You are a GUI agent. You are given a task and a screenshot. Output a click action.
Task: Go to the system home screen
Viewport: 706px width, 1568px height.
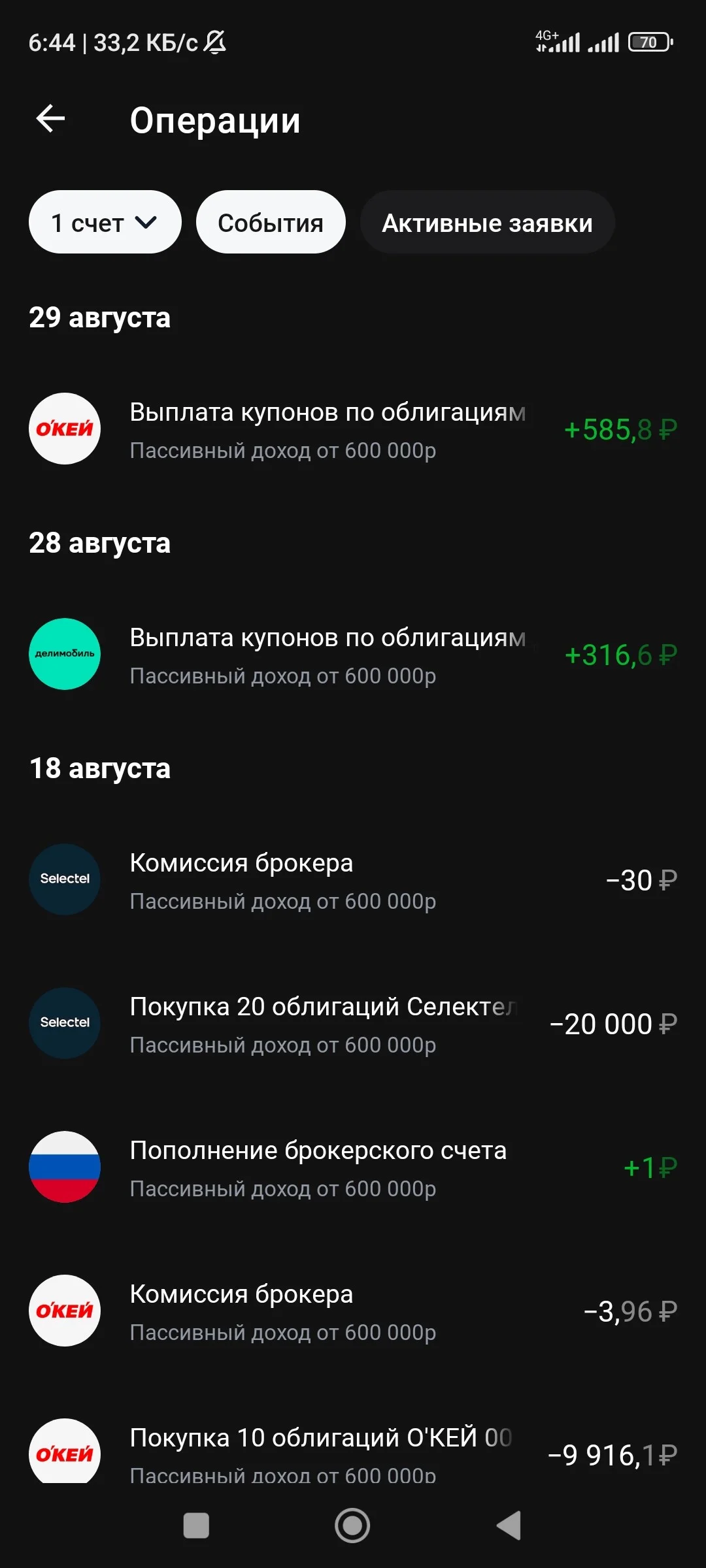pos(352,1526)
